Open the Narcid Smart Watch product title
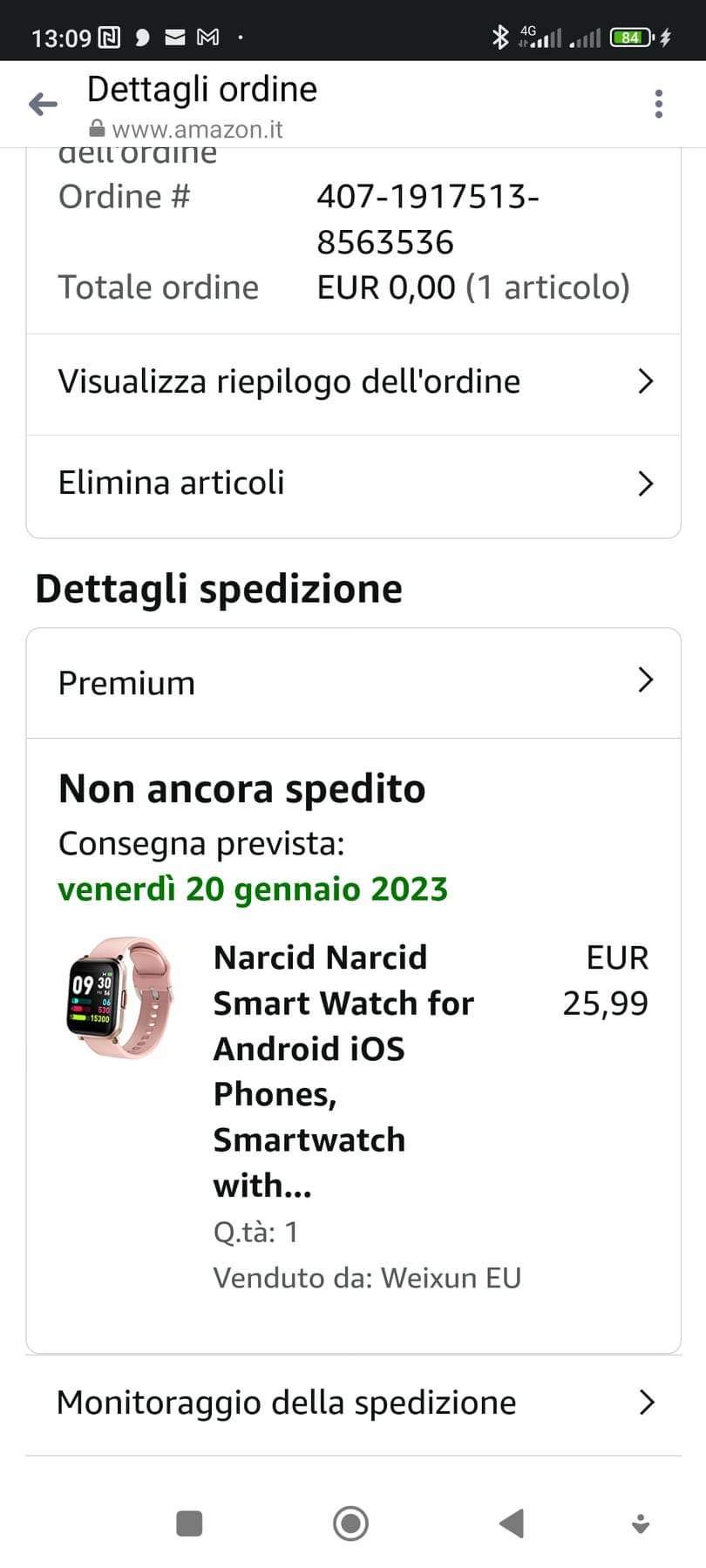Screen dimensions: 706x1568 click(x=343, y=1070)
